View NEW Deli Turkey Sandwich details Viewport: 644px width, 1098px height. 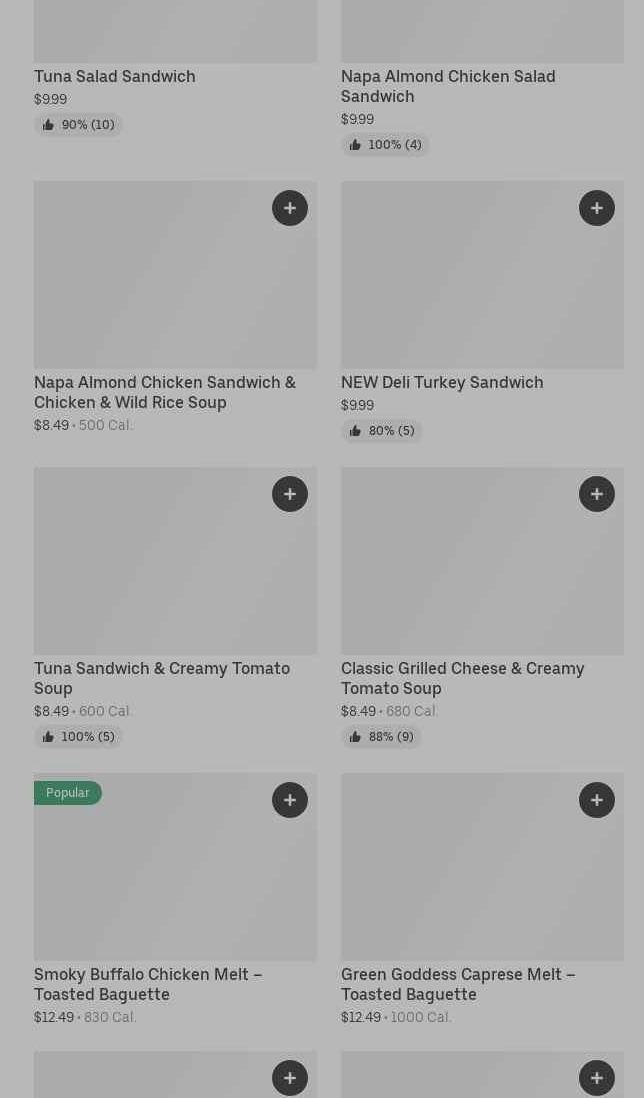click(442, 382)
